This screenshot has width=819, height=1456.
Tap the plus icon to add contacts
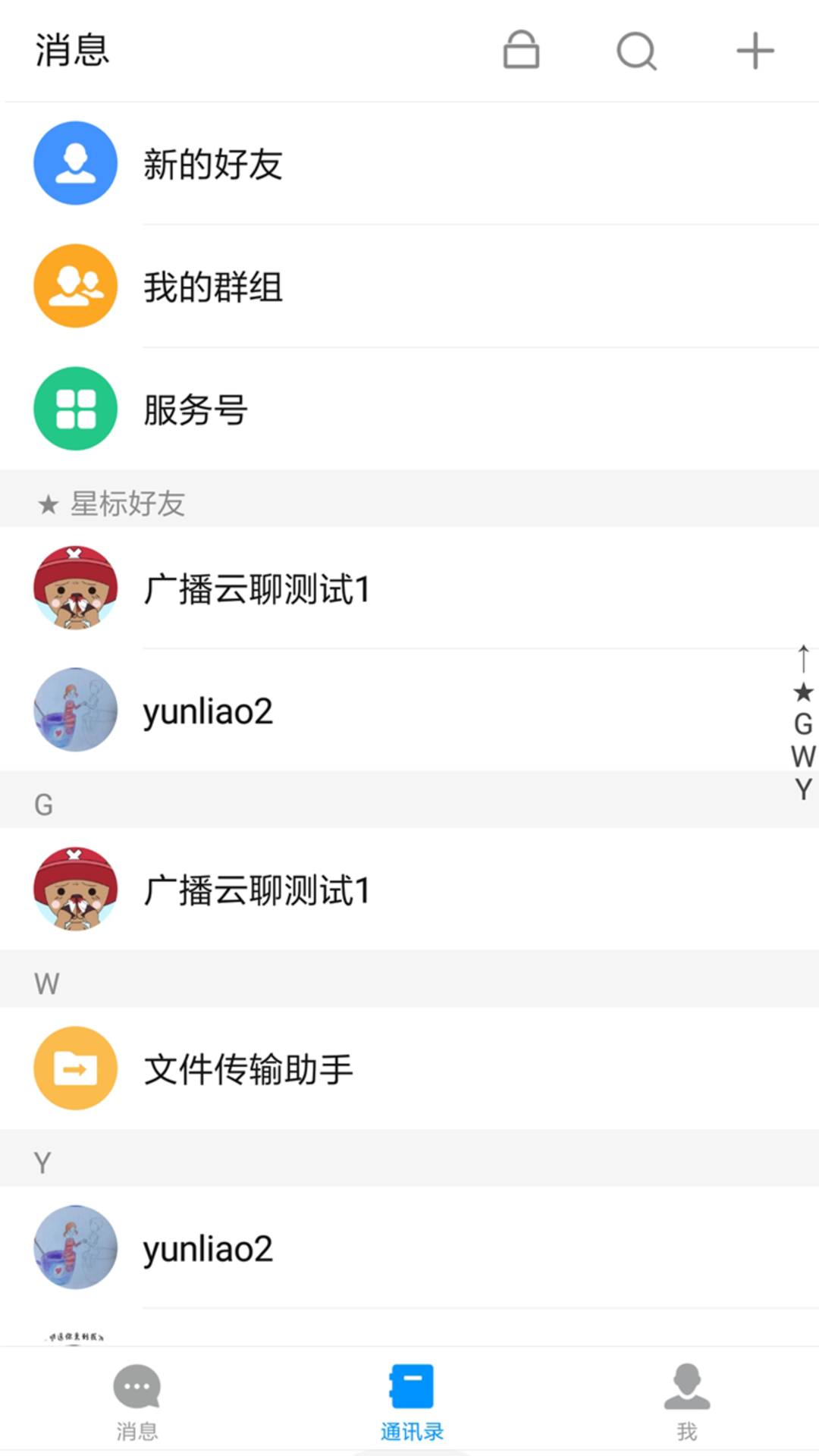pos(754,51)
